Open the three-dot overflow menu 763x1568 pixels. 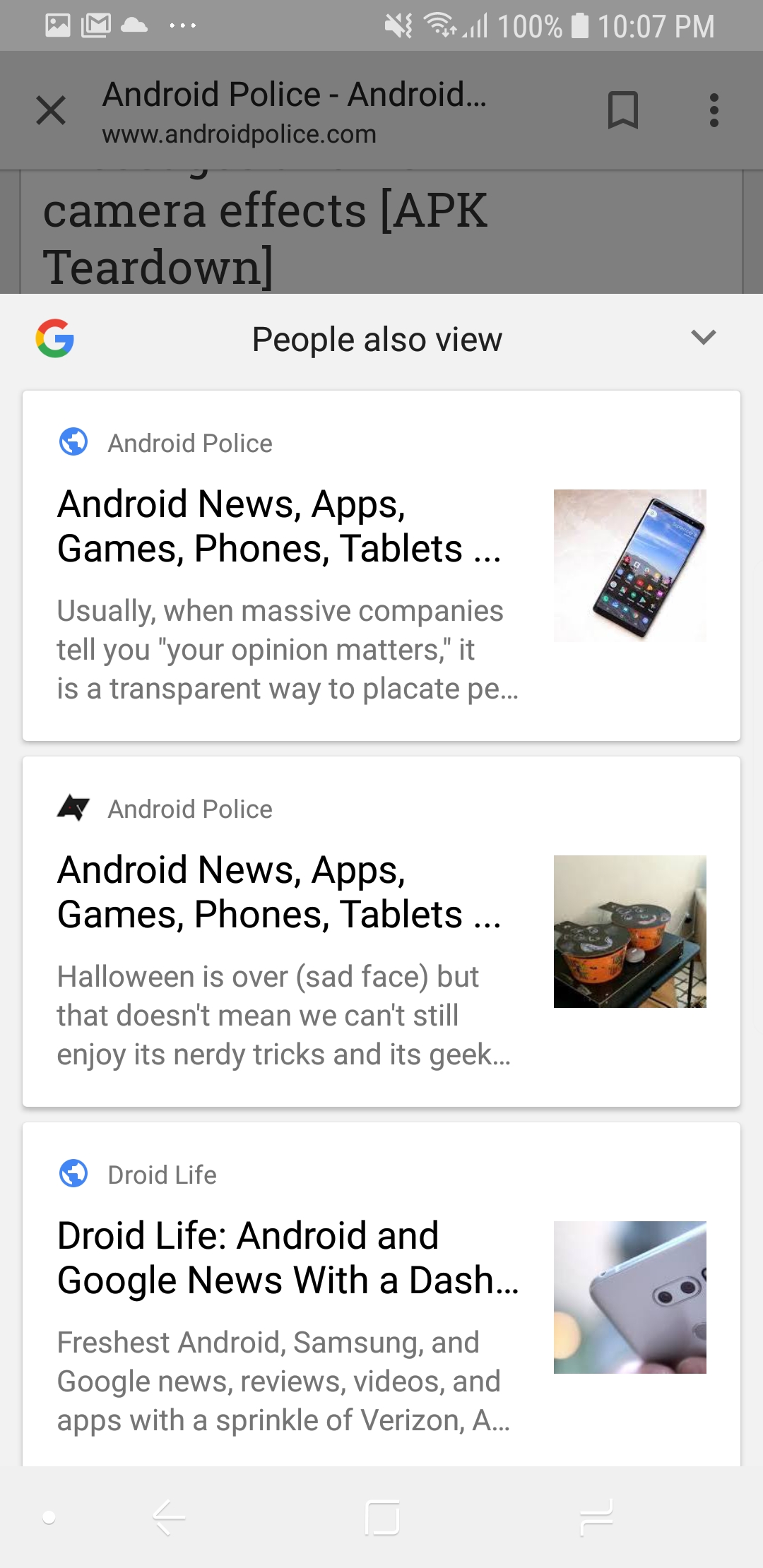[x=714, y=110]
